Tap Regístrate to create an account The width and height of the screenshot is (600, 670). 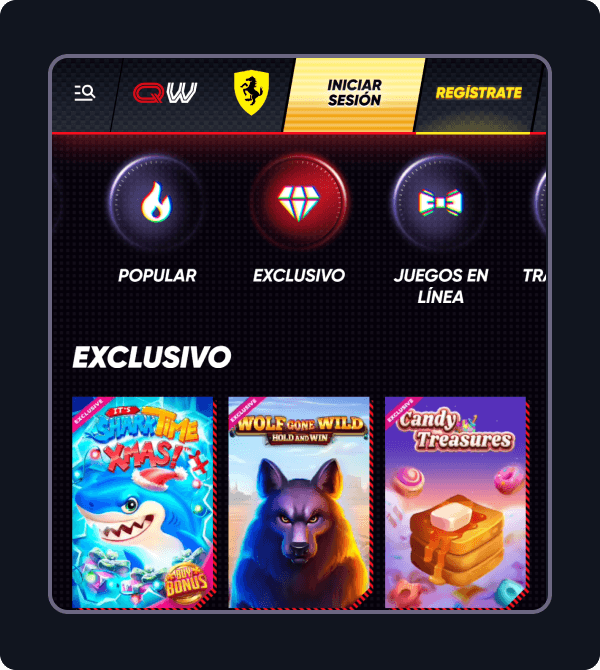pos(479,93)
